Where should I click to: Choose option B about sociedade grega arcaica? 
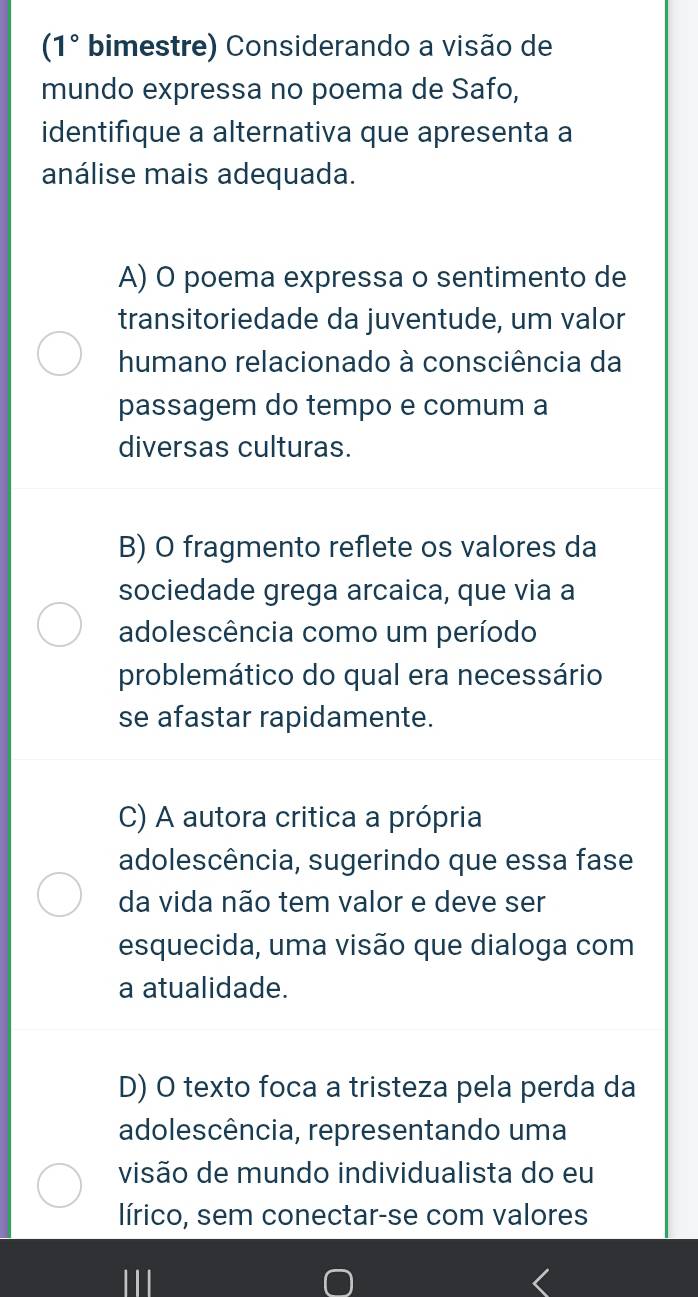click(60, 625)
